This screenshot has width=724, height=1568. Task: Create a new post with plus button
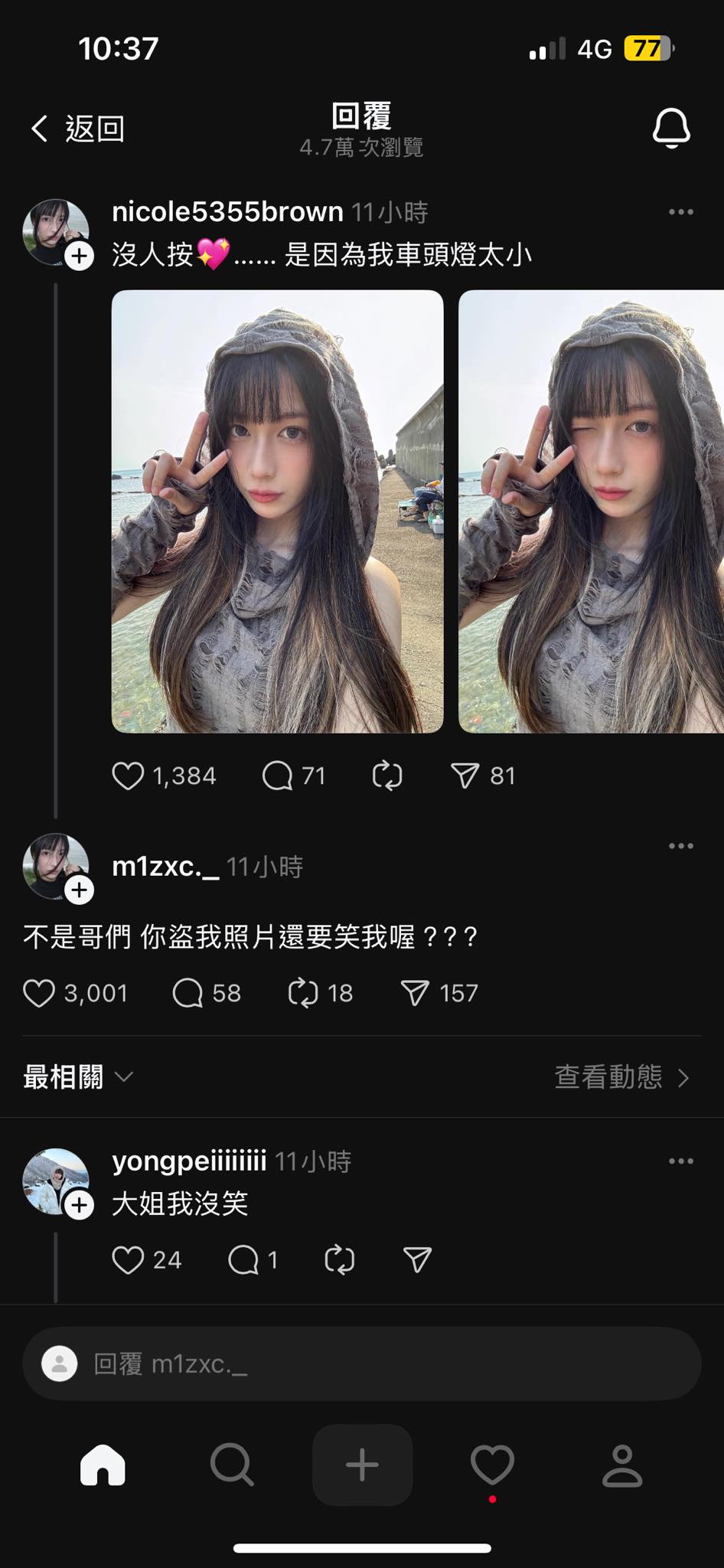click(x=362, y=1465)
